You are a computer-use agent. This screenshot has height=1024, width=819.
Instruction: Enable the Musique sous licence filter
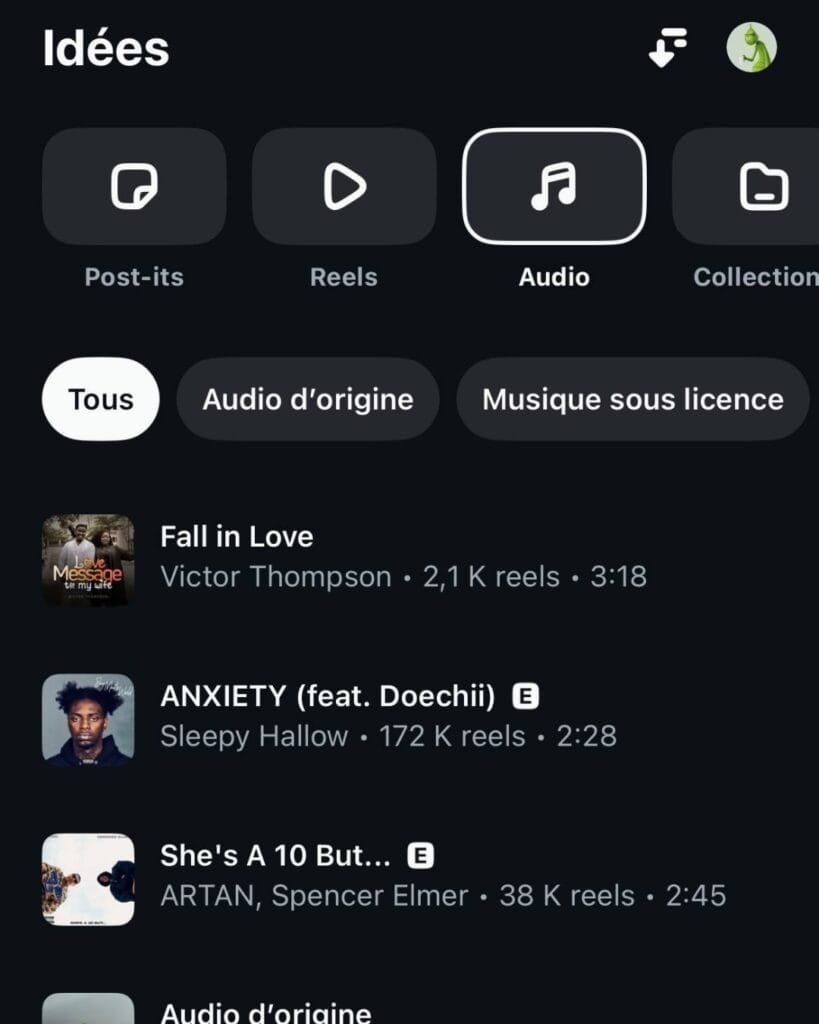(x=631, y=399)
